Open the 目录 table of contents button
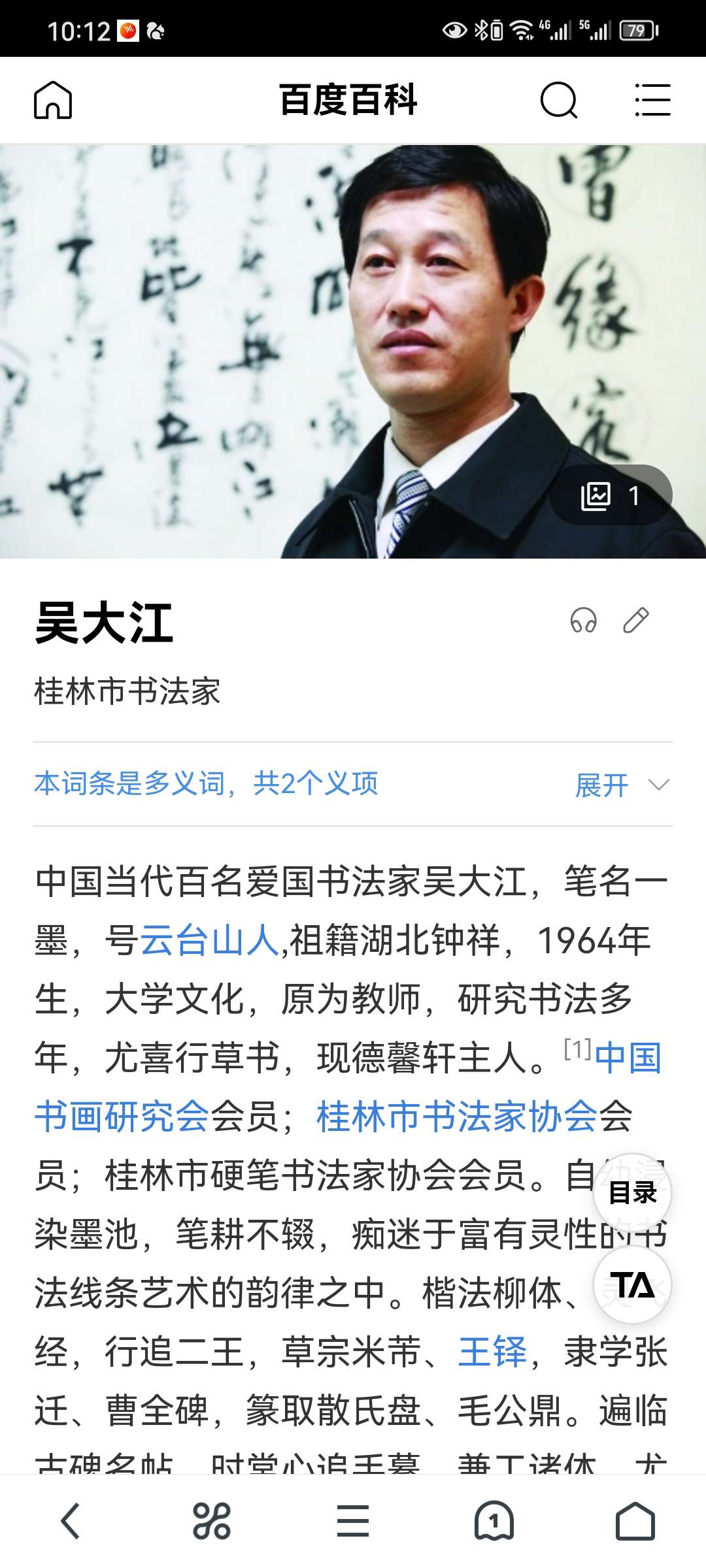706x1568 pixels. pos(632,1193)
